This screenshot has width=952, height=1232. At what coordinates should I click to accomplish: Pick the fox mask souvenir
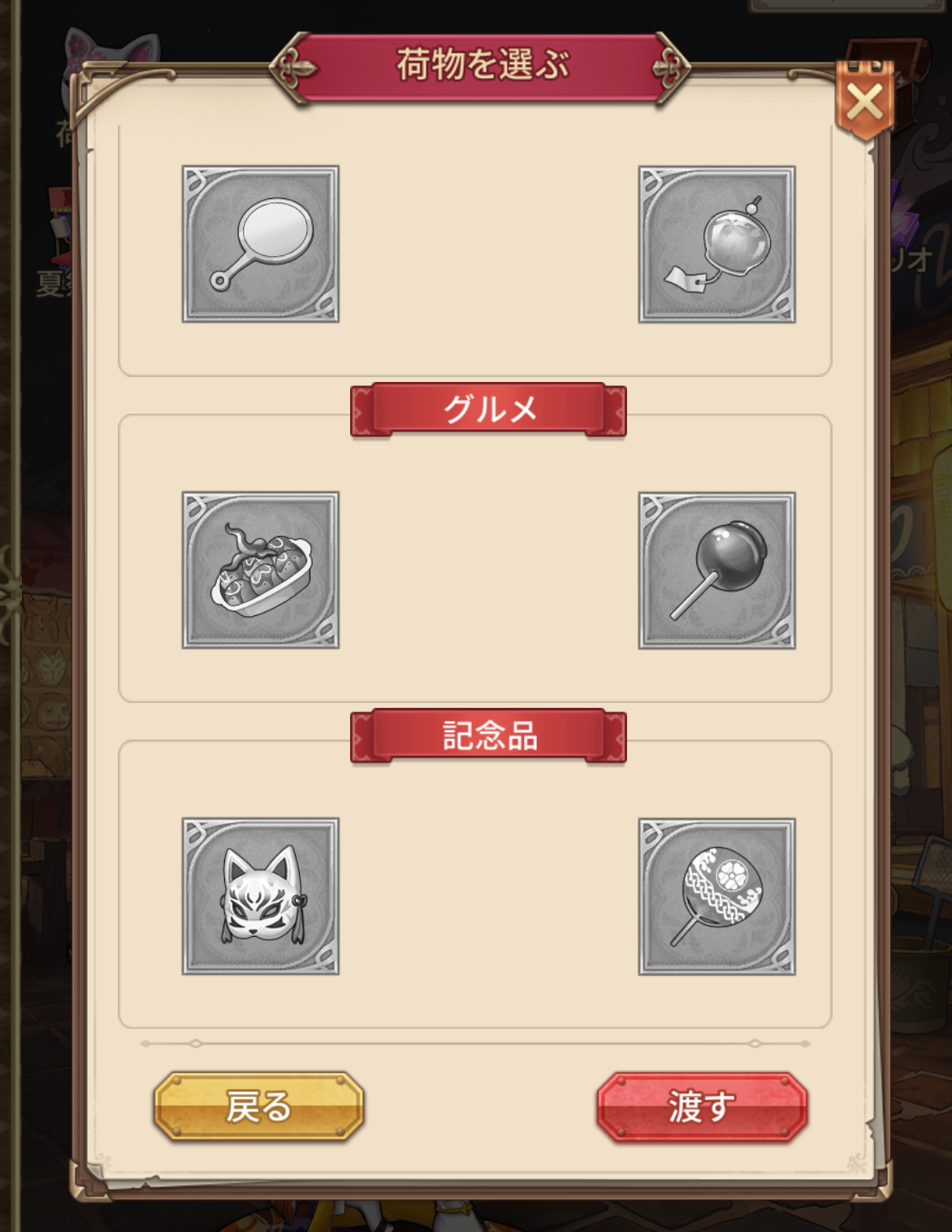coord(261,896)
